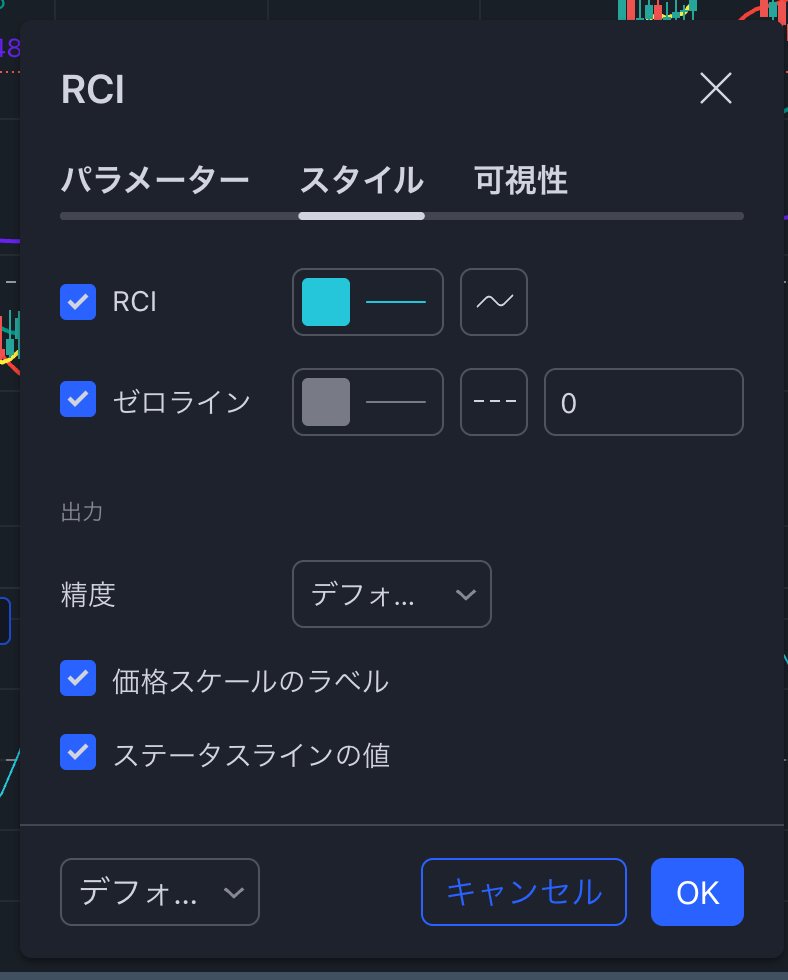Image resolution: width=788 pixels, height=980 pixels.
Task: Expand the template dropdown showing デフォ...
Action: pyautogui.click(x=159, y=892)
